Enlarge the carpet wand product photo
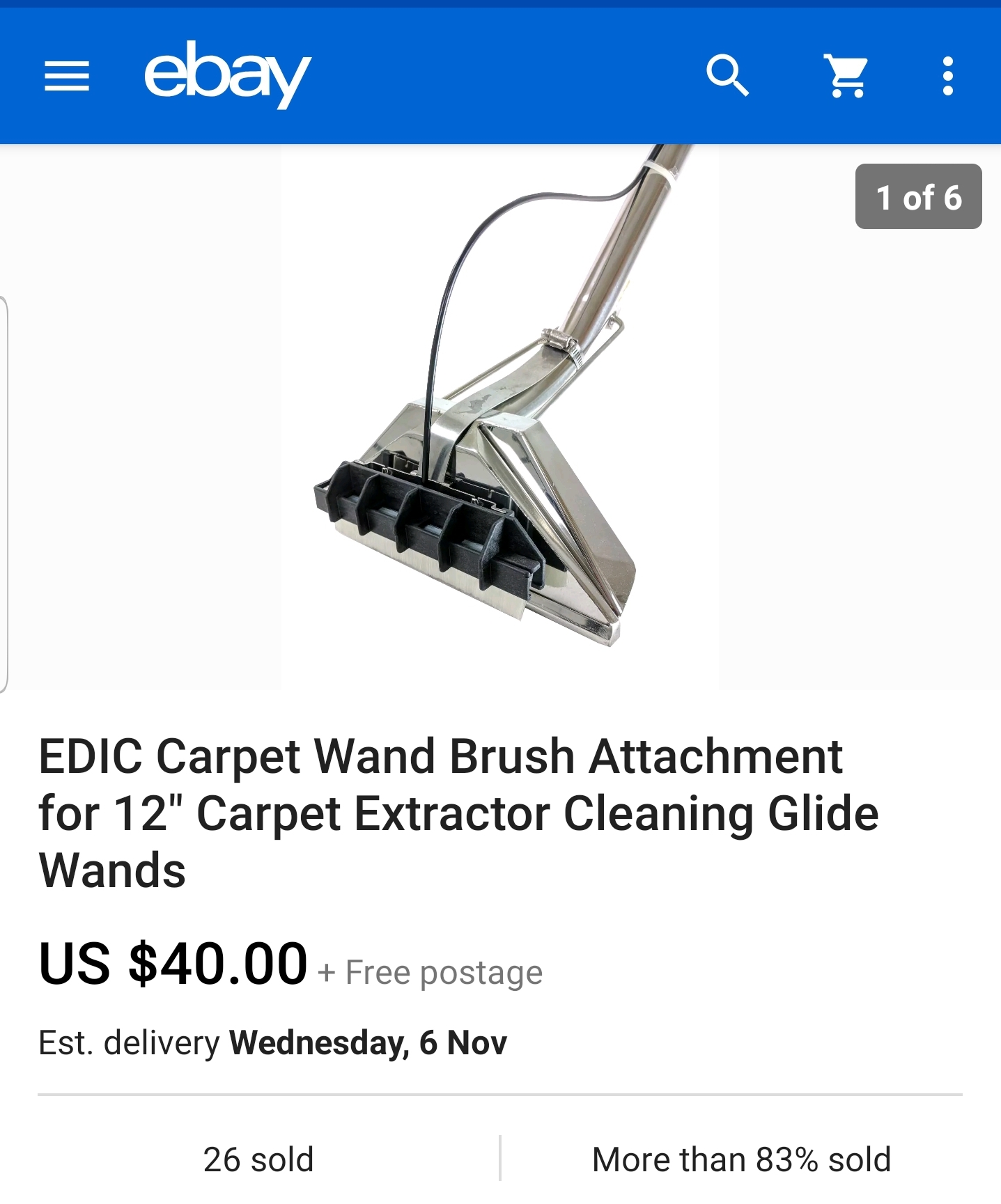 [499, 418]
